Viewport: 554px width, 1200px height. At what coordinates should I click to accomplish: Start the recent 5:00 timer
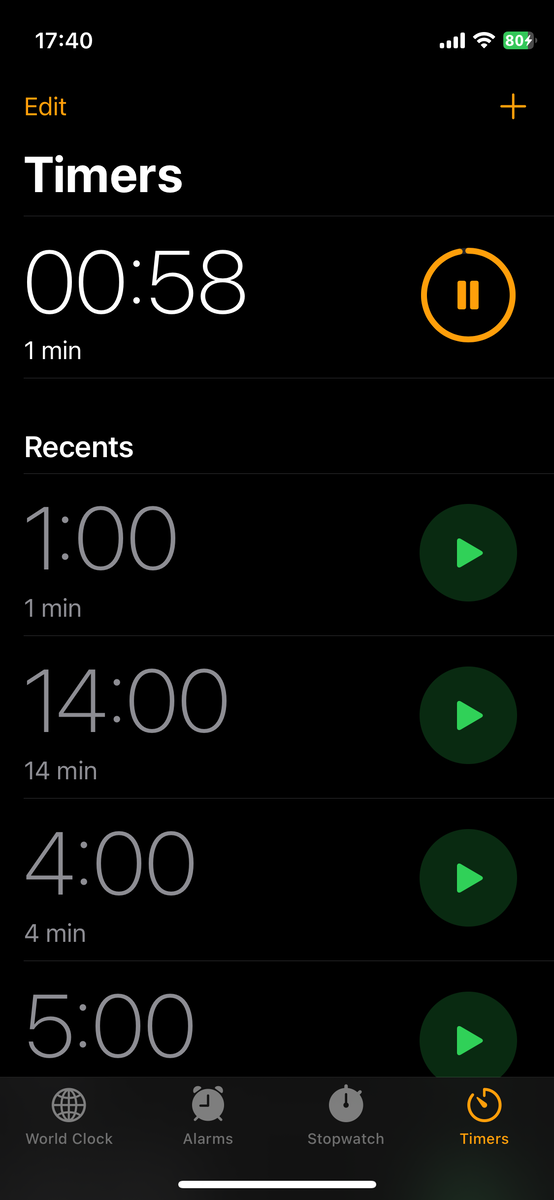coord(468,1040)
